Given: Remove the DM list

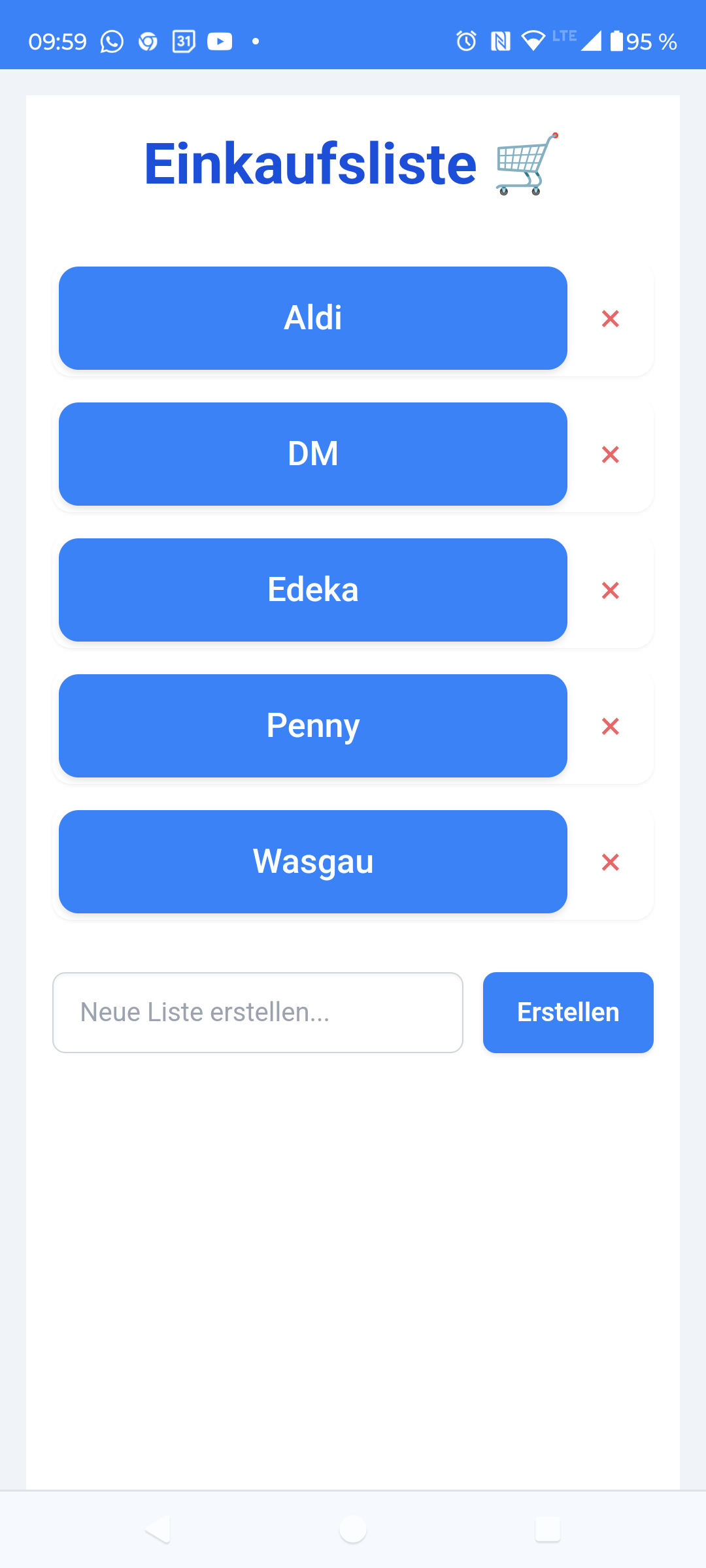Looking at the screenshot, I should pos(610,455).
